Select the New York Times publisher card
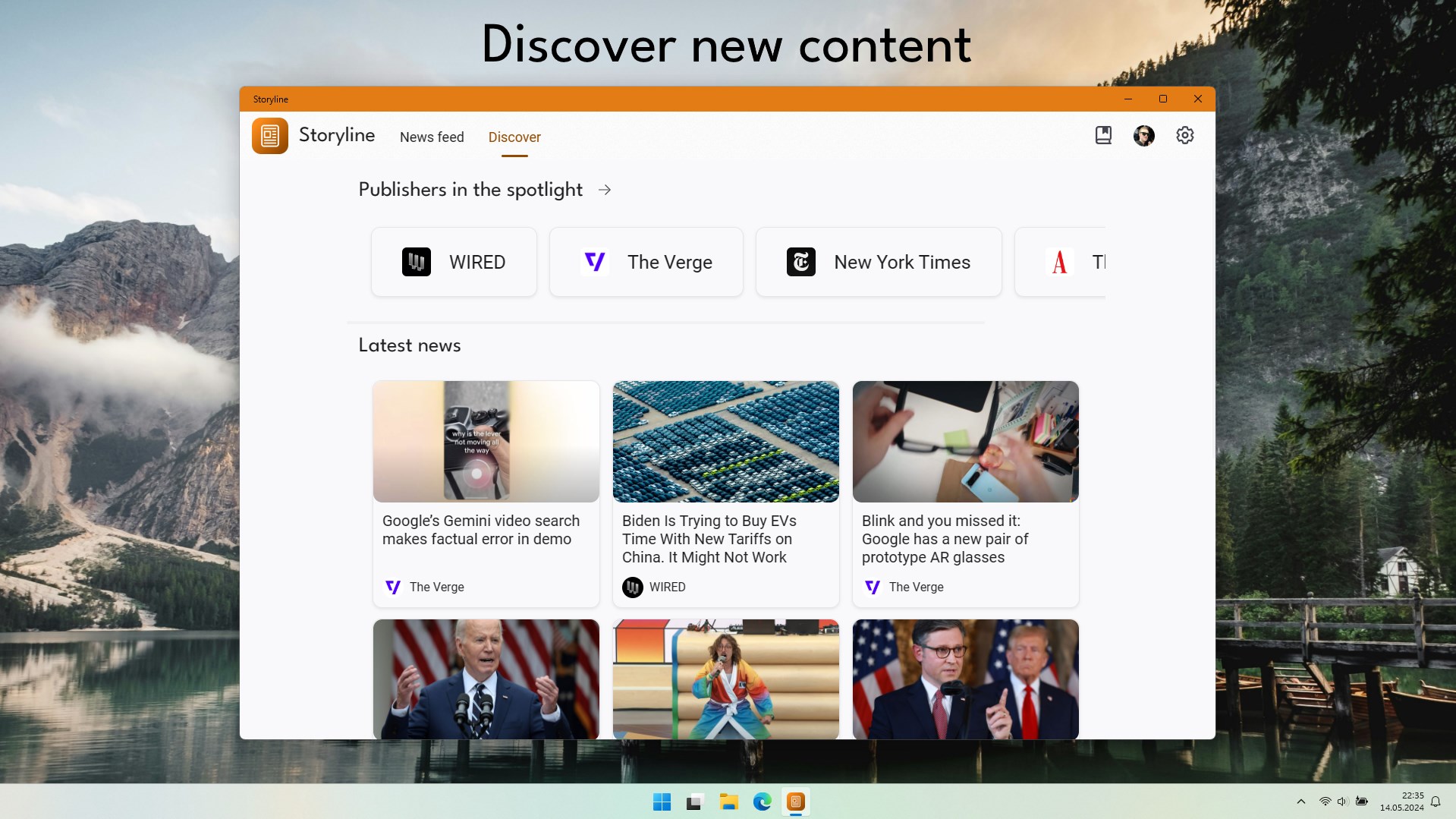This screenshot has width=1456, height=819. (878, 262)
